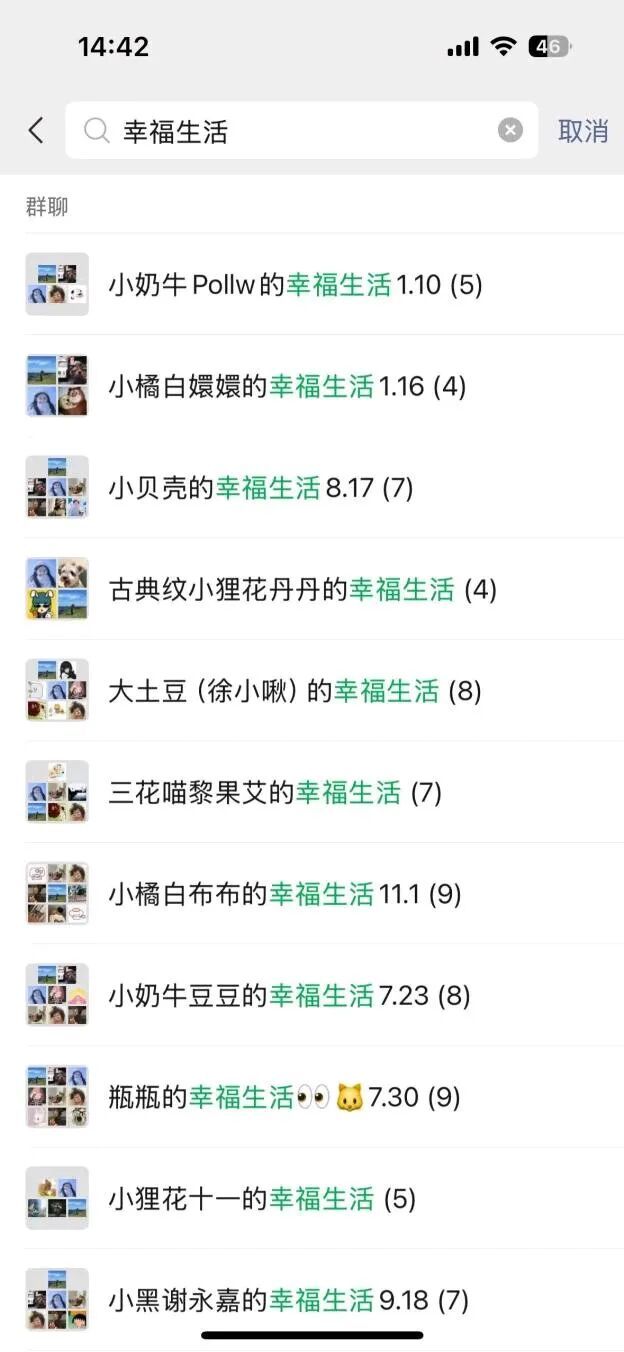Open 大土豆（徐小啾）的幸福生活 group chat
This screenshot has height=1352, width=624.
coord(294,691)
